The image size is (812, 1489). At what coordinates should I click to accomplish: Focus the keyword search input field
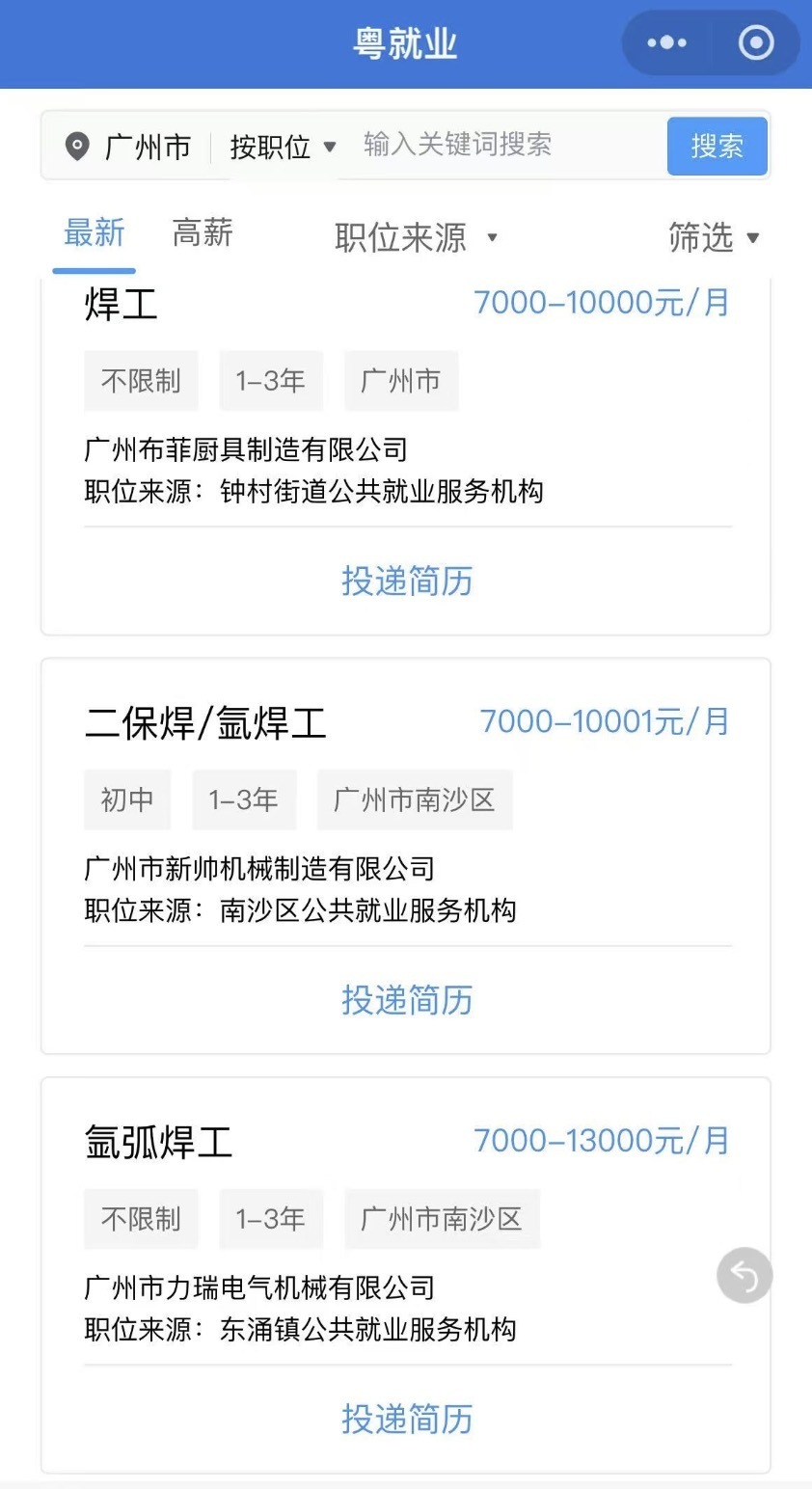(501, 146)
